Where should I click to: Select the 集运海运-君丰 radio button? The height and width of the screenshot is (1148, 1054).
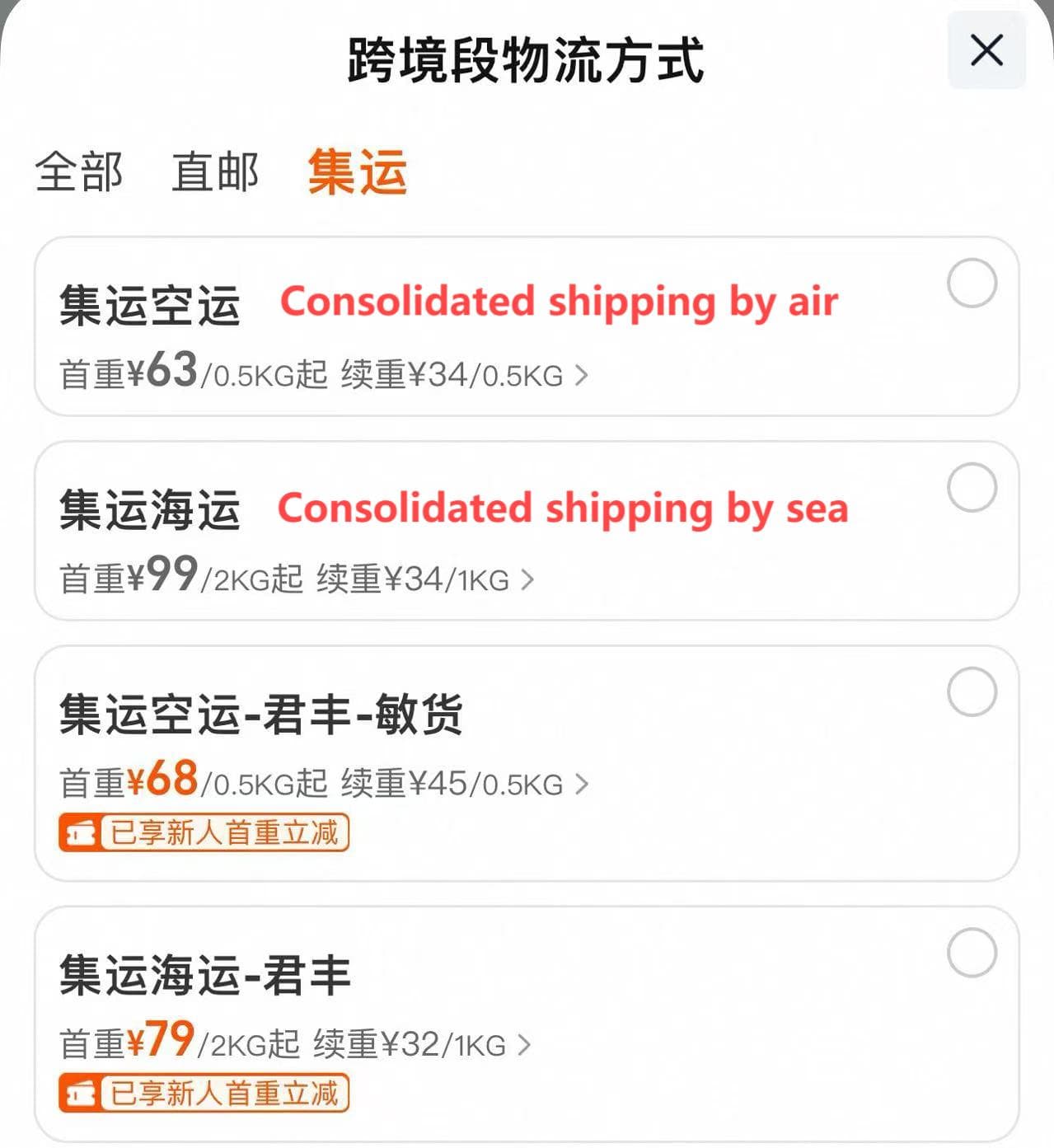(x=972, y=954)
